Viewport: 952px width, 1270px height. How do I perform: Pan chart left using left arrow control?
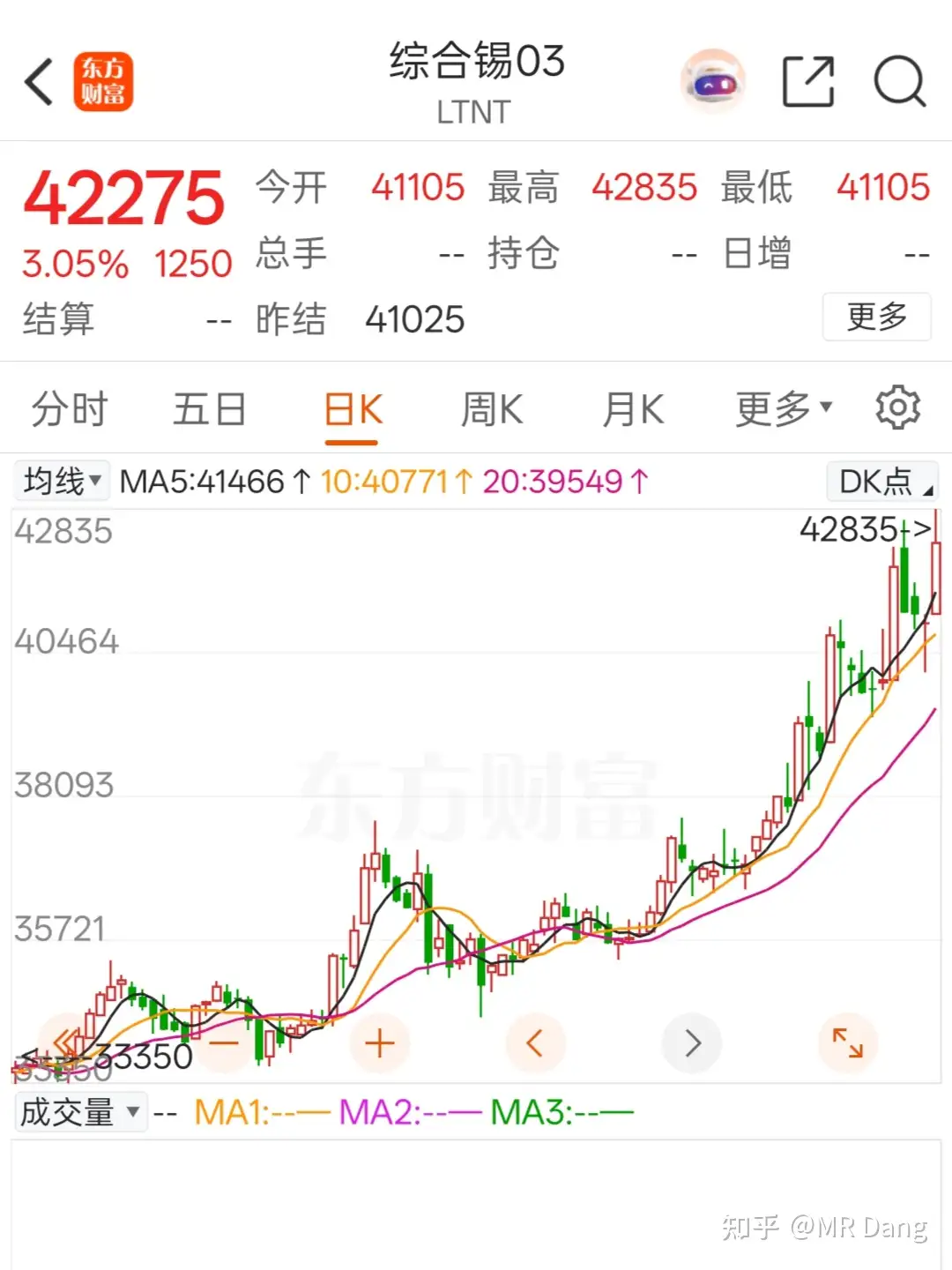536,1042
